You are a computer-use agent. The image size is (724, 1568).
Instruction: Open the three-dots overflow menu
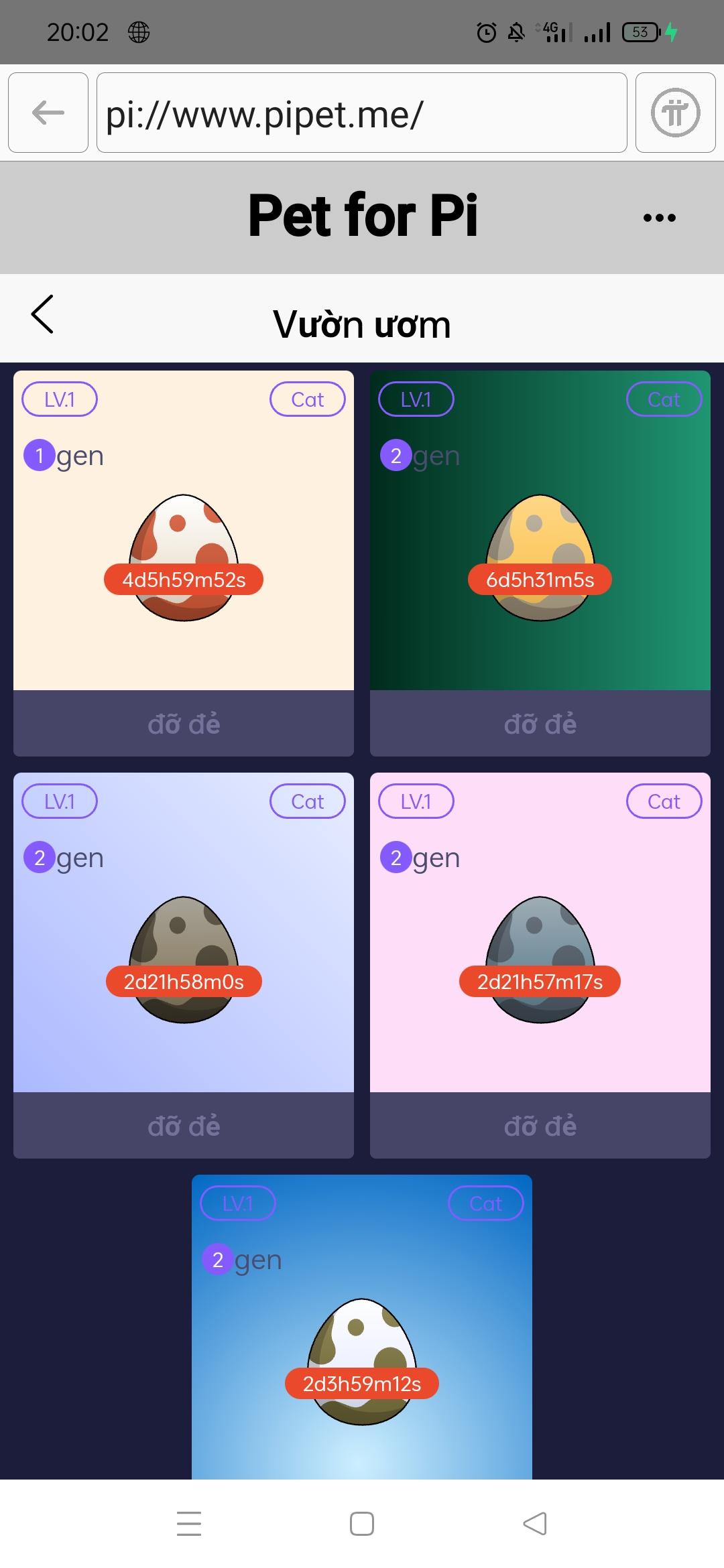[x=659, y=218]
